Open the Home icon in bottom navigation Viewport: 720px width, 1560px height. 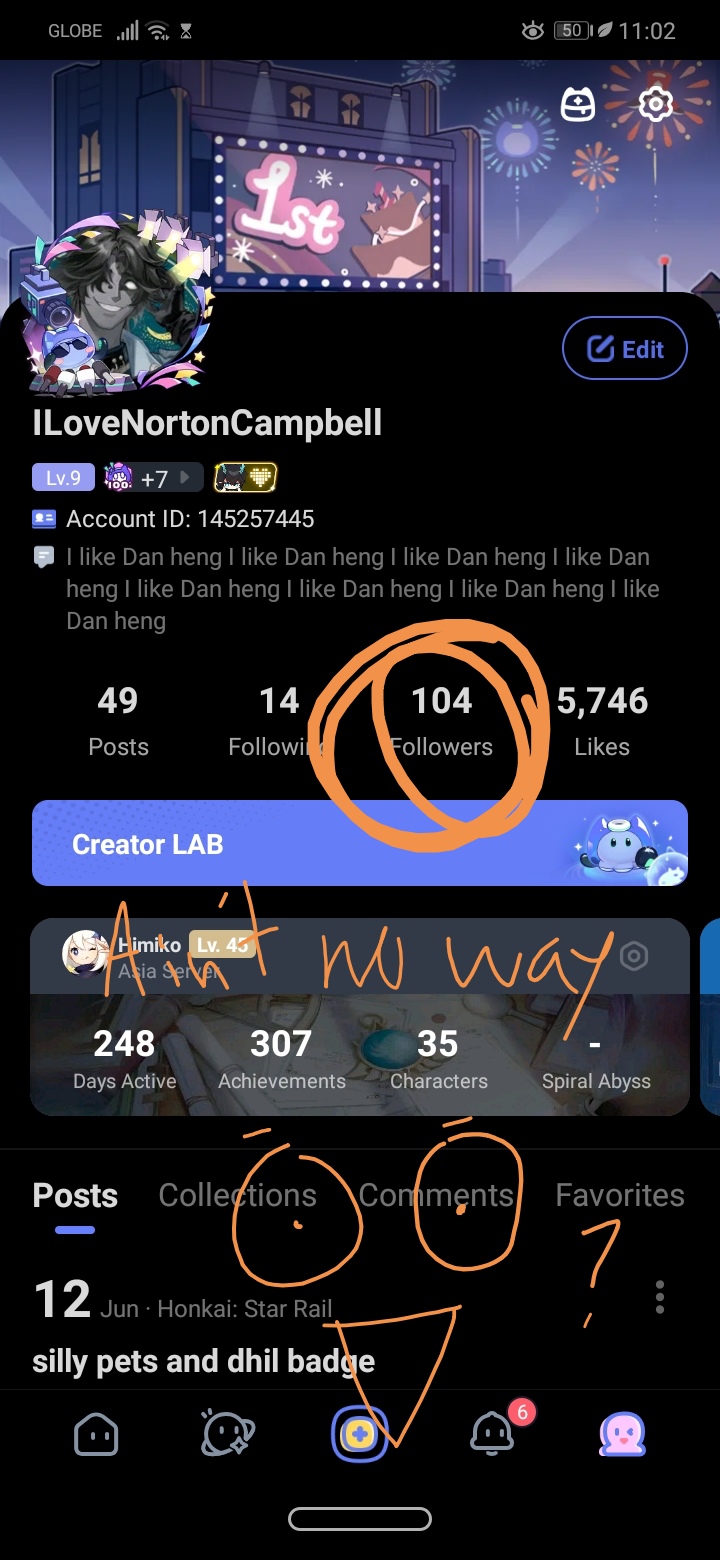[x=95, y=1433]
